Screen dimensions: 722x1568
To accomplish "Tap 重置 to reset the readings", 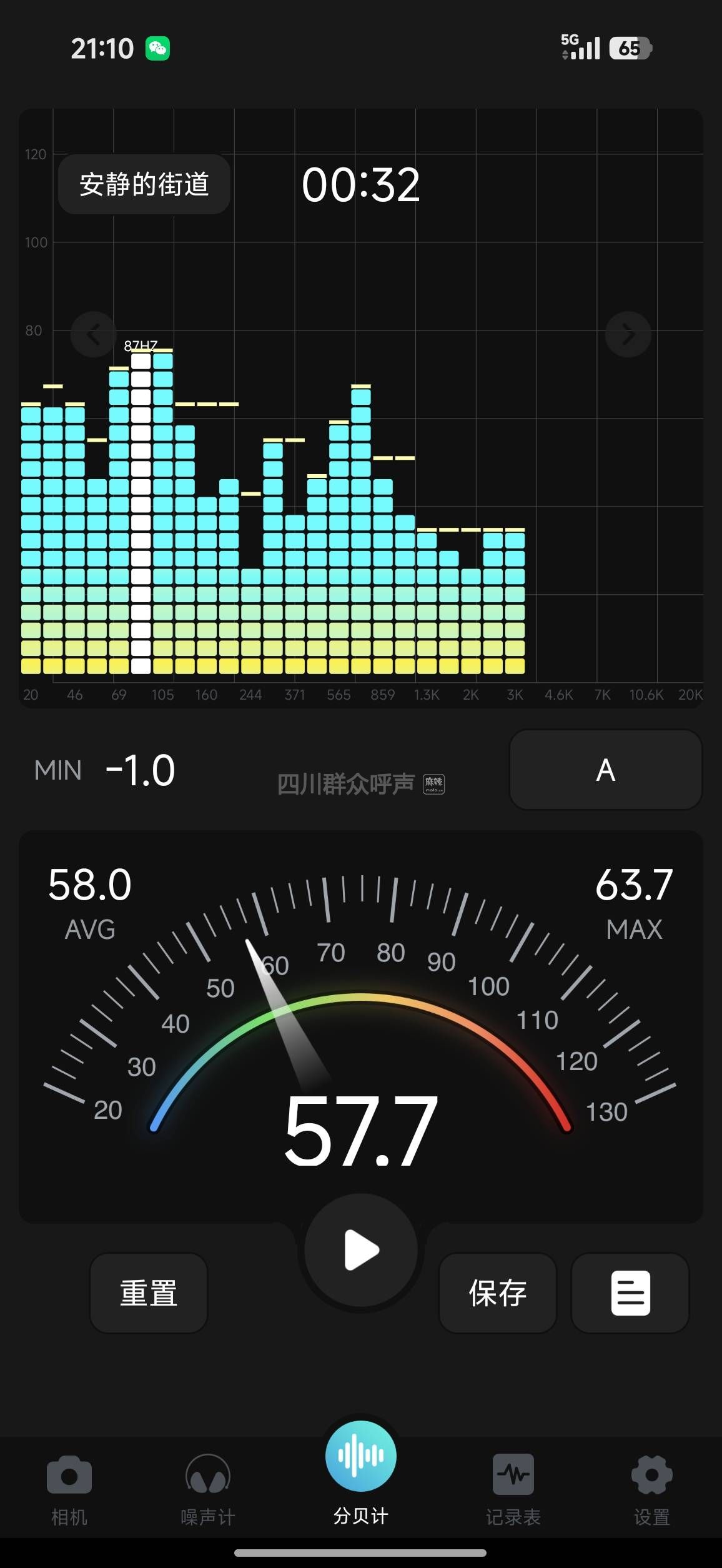I will (149, 1293).
